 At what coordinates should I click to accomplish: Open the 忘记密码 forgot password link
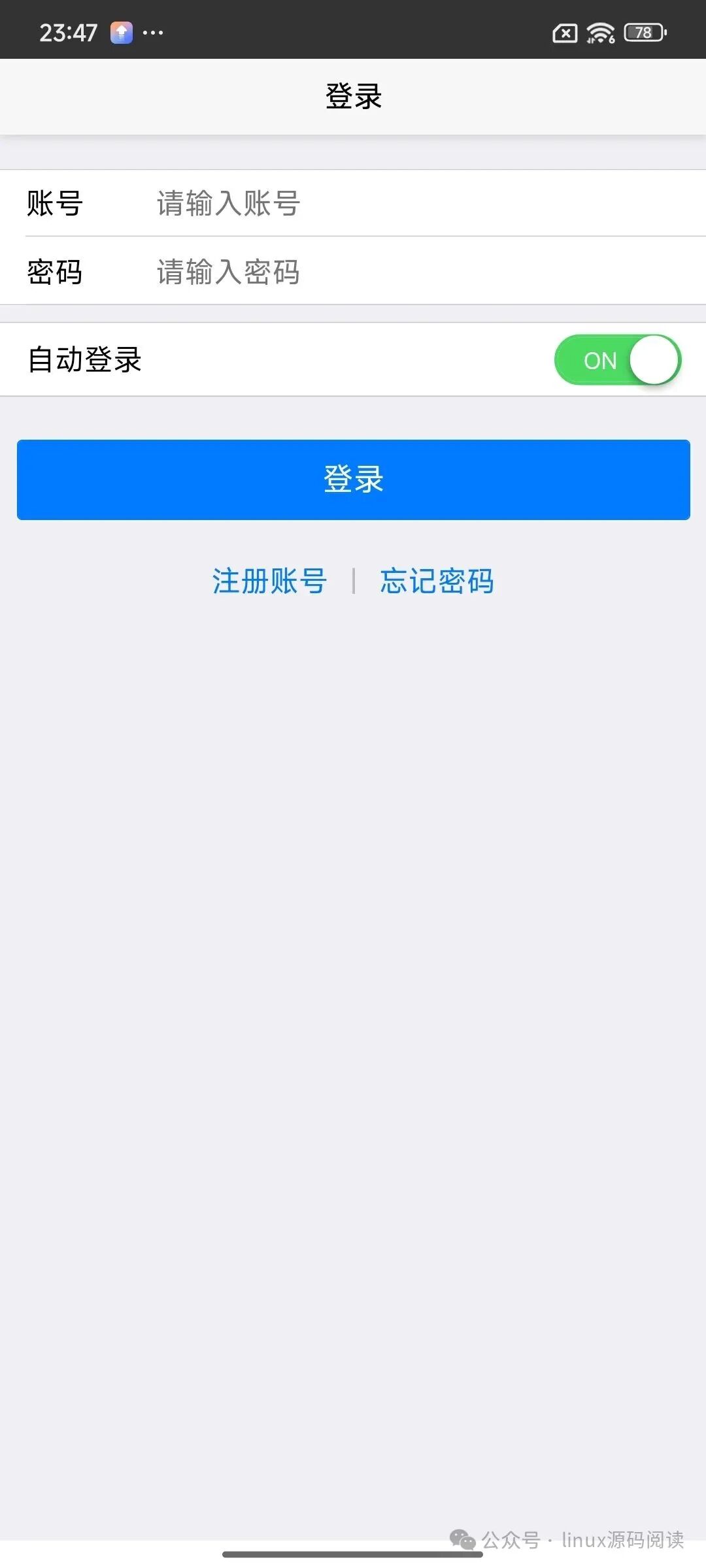[437, 581]
